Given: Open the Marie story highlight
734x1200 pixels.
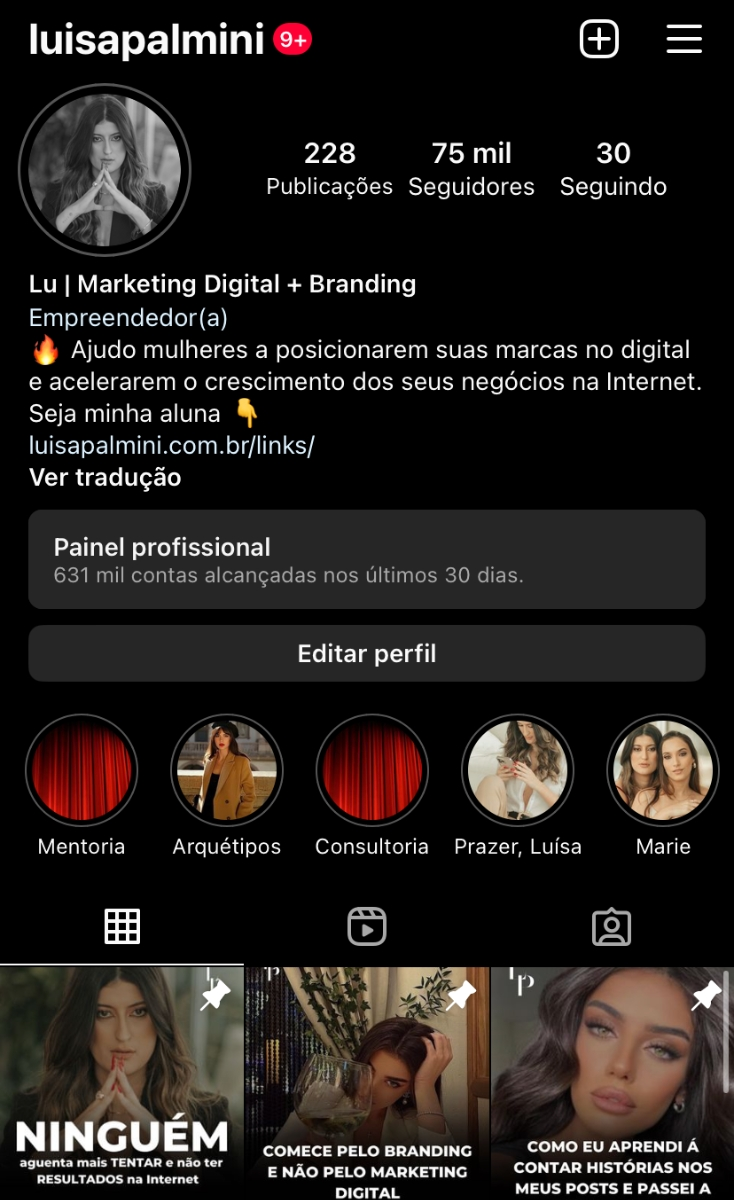Looking at the screenshot, I should click(663, 770).
